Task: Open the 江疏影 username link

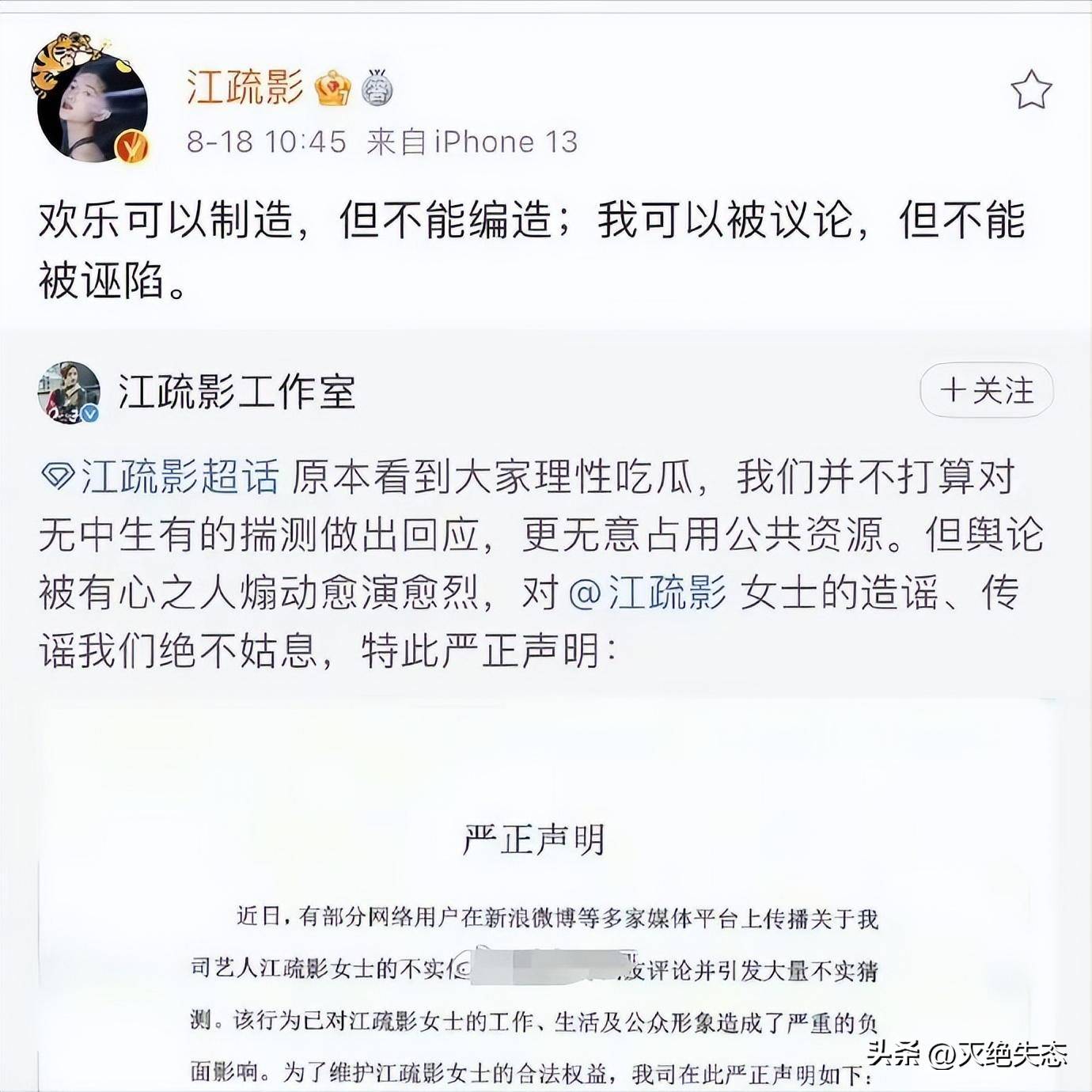Action: coord(245,86)
